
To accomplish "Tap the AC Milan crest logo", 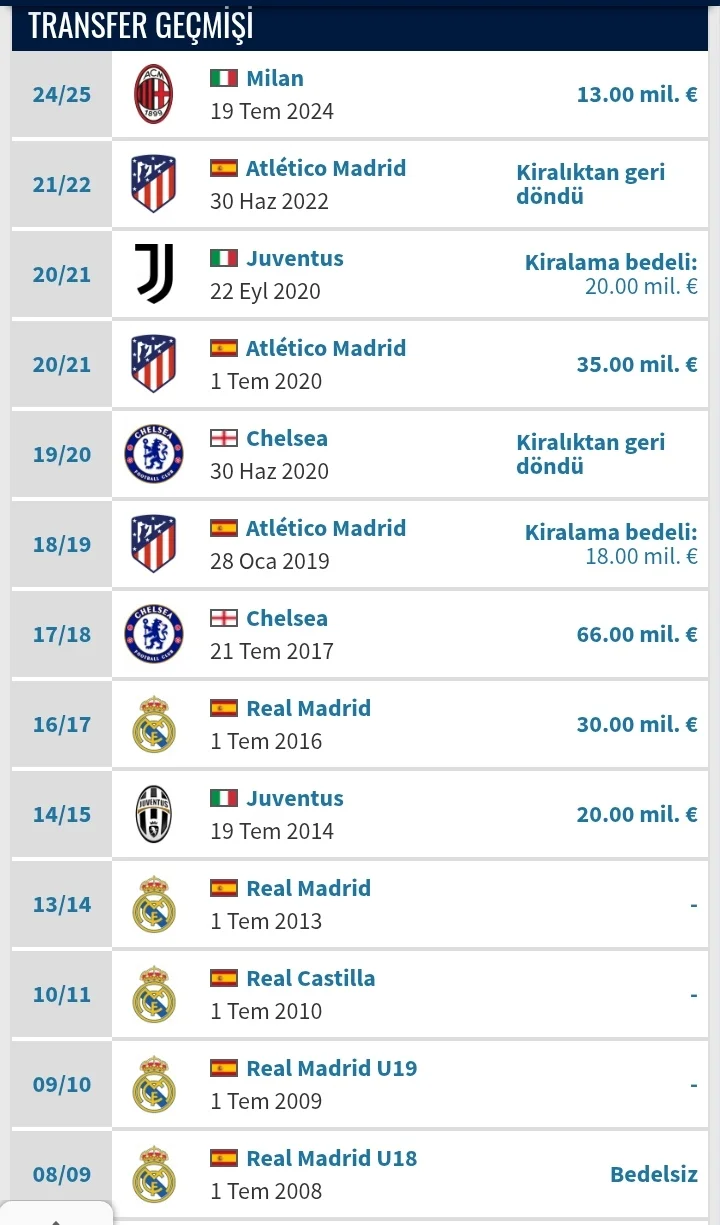I will (x=154, y=95).
